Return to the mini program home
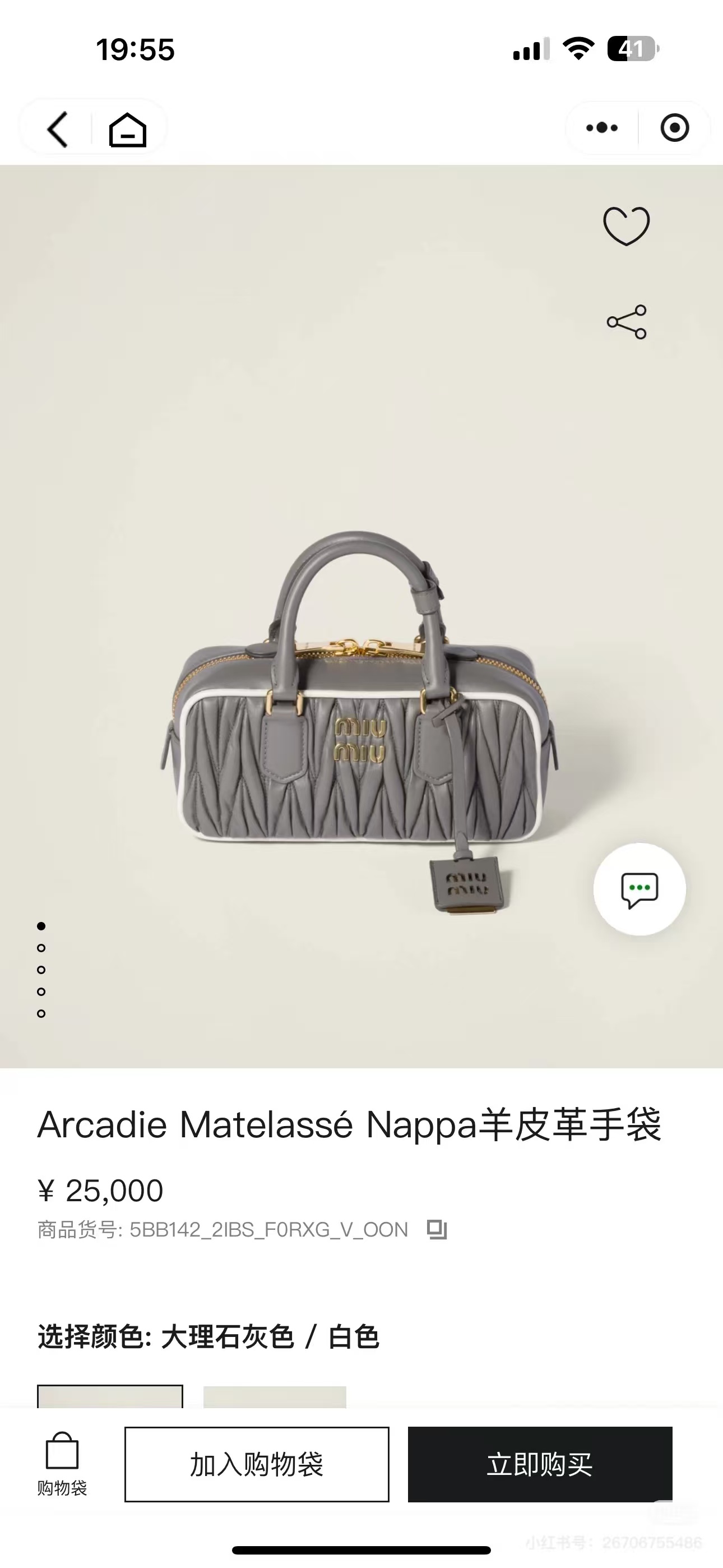 point(128,129)
